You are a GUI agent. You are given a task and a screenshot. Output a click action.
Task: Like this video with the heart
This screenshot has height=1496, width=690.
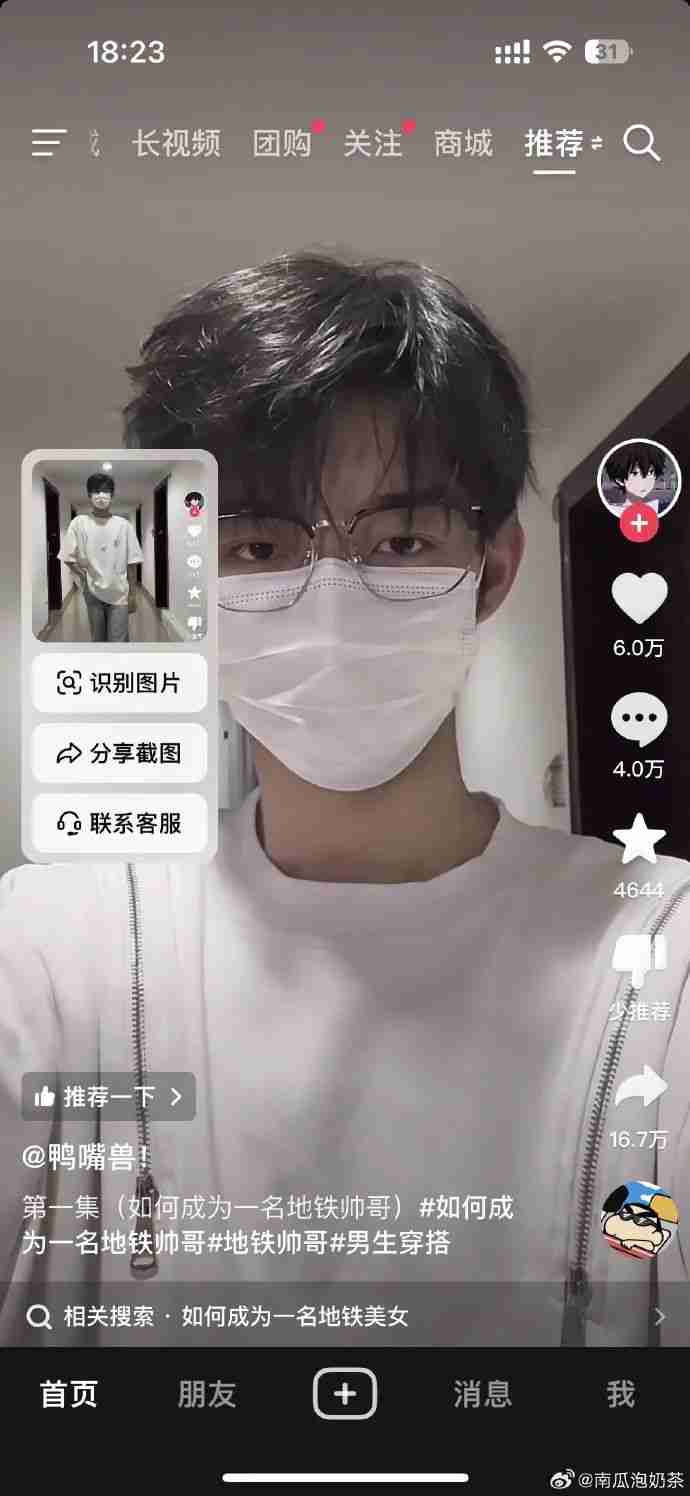(639, 600)
